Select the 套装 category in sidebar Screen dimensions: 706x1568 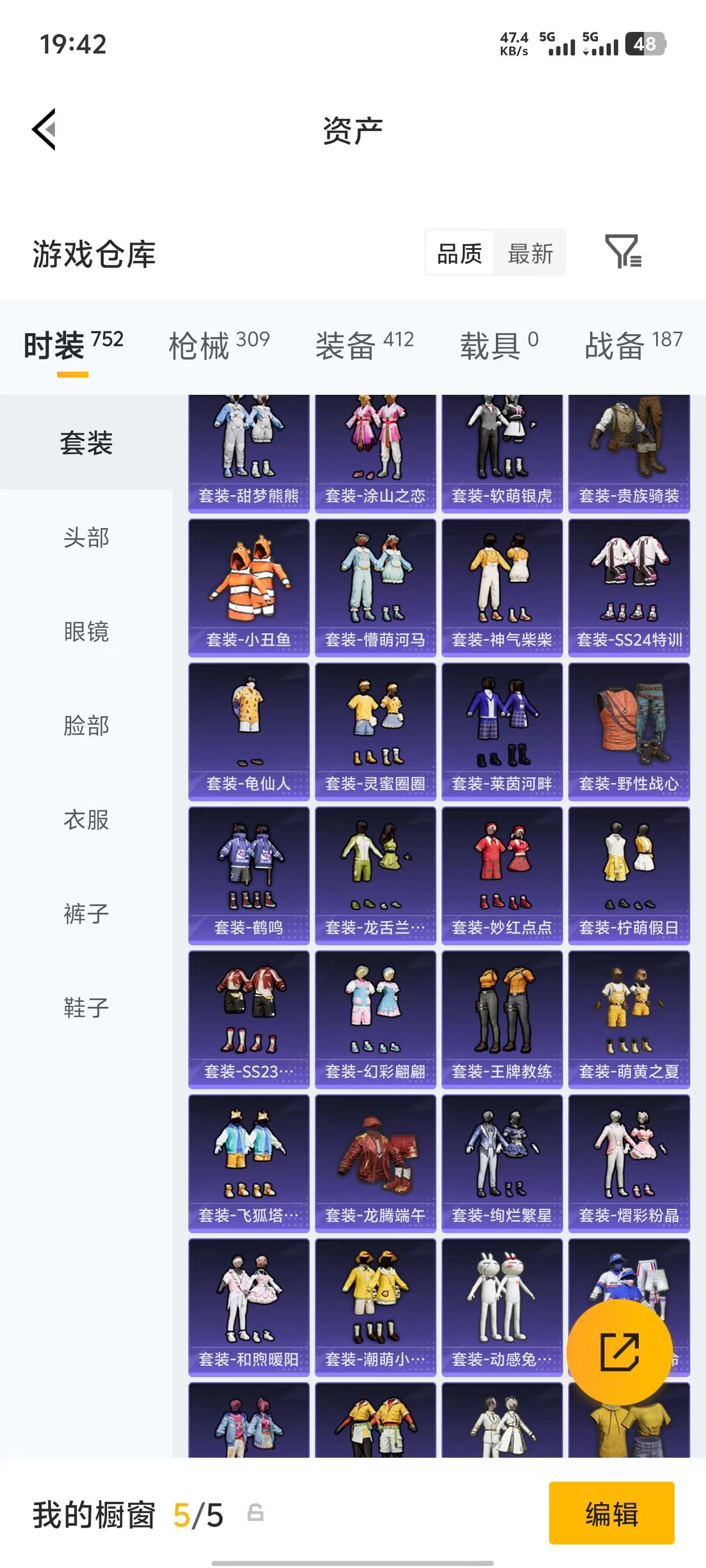pos(85,444)
